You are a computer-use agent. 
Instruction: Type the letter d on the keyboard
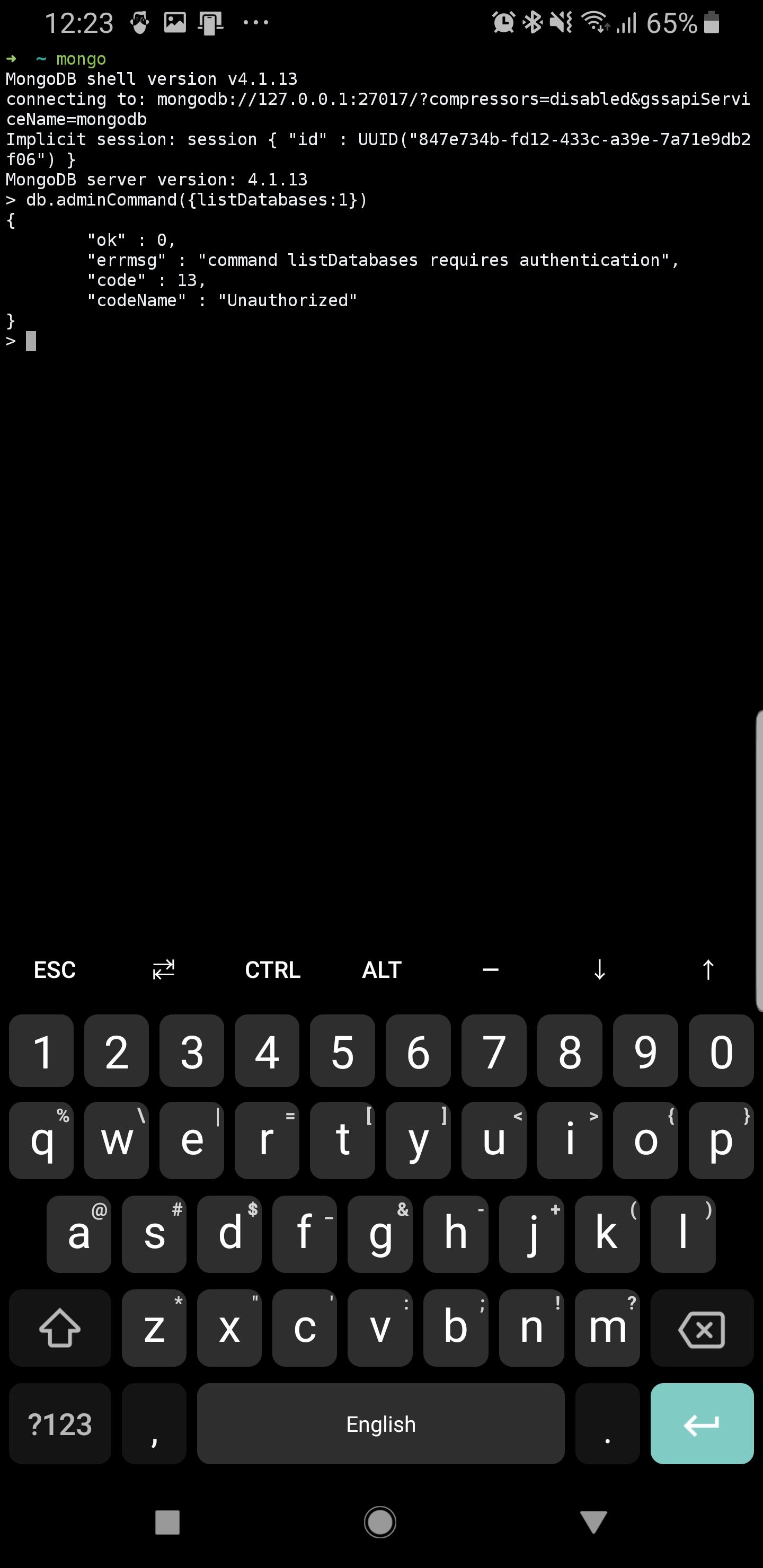[x=229, y=1234]
